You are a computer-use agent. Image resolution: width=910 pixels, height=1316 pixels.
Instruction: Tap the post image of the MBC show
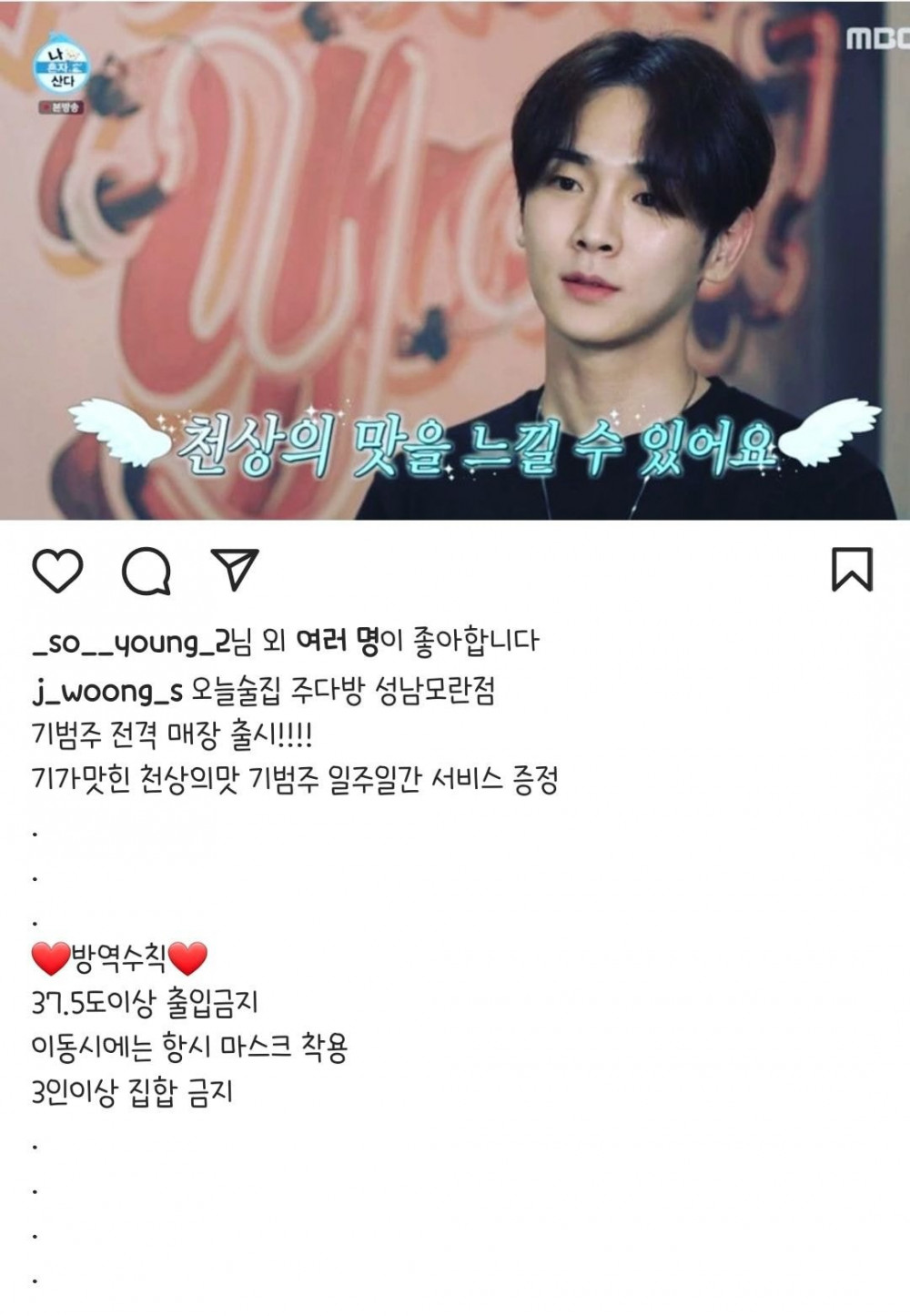455,260
